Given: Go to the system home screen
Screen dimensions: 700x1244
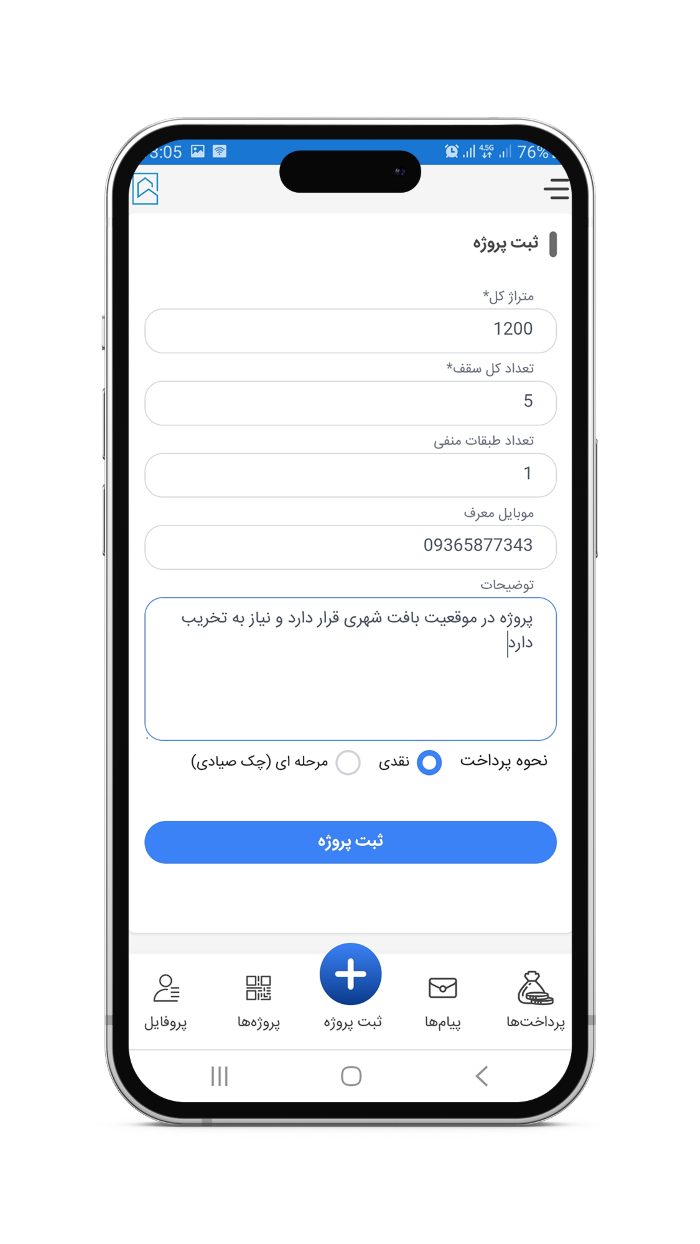Looking at the screenshot, I should (351, 1076).
